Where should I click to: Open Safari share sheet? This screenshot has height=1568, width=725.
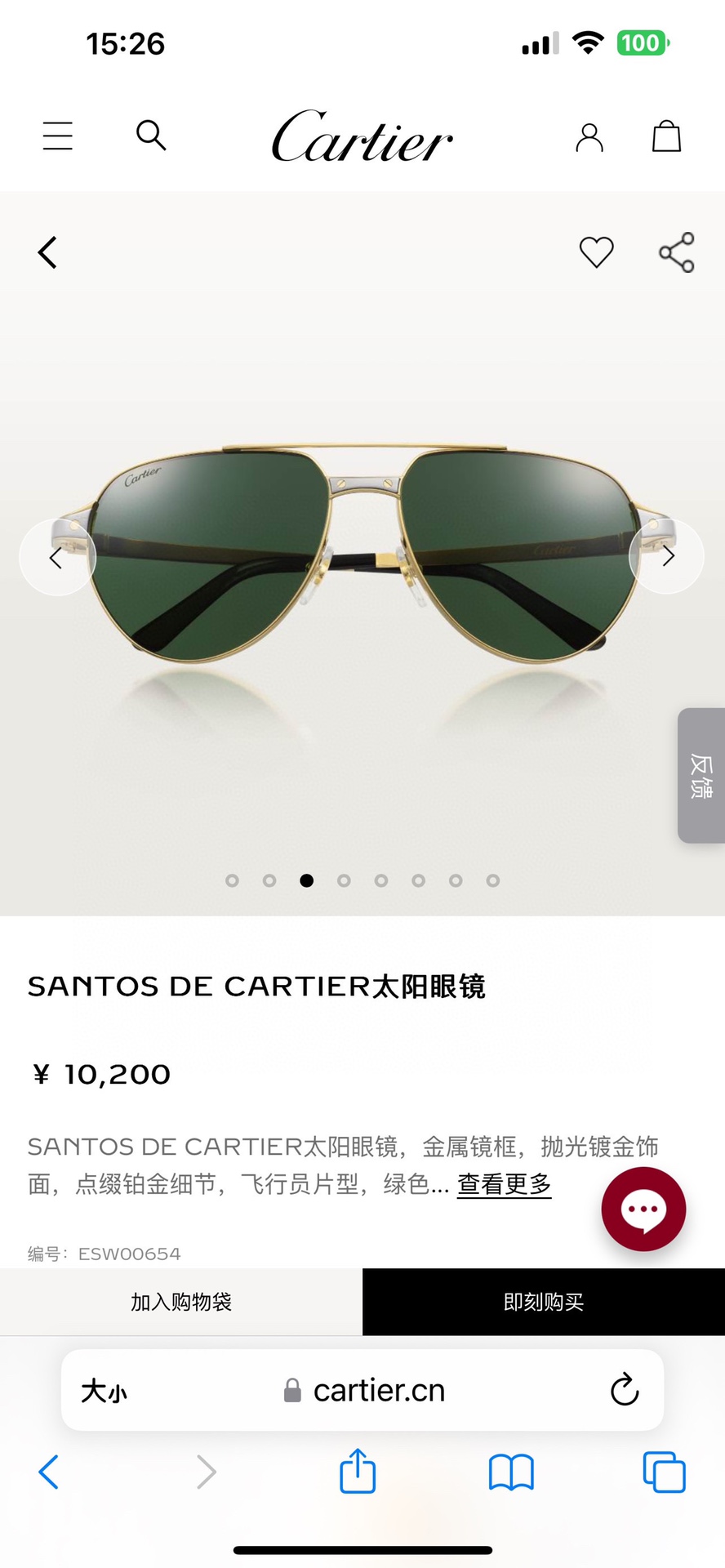tap(358, 1472)
